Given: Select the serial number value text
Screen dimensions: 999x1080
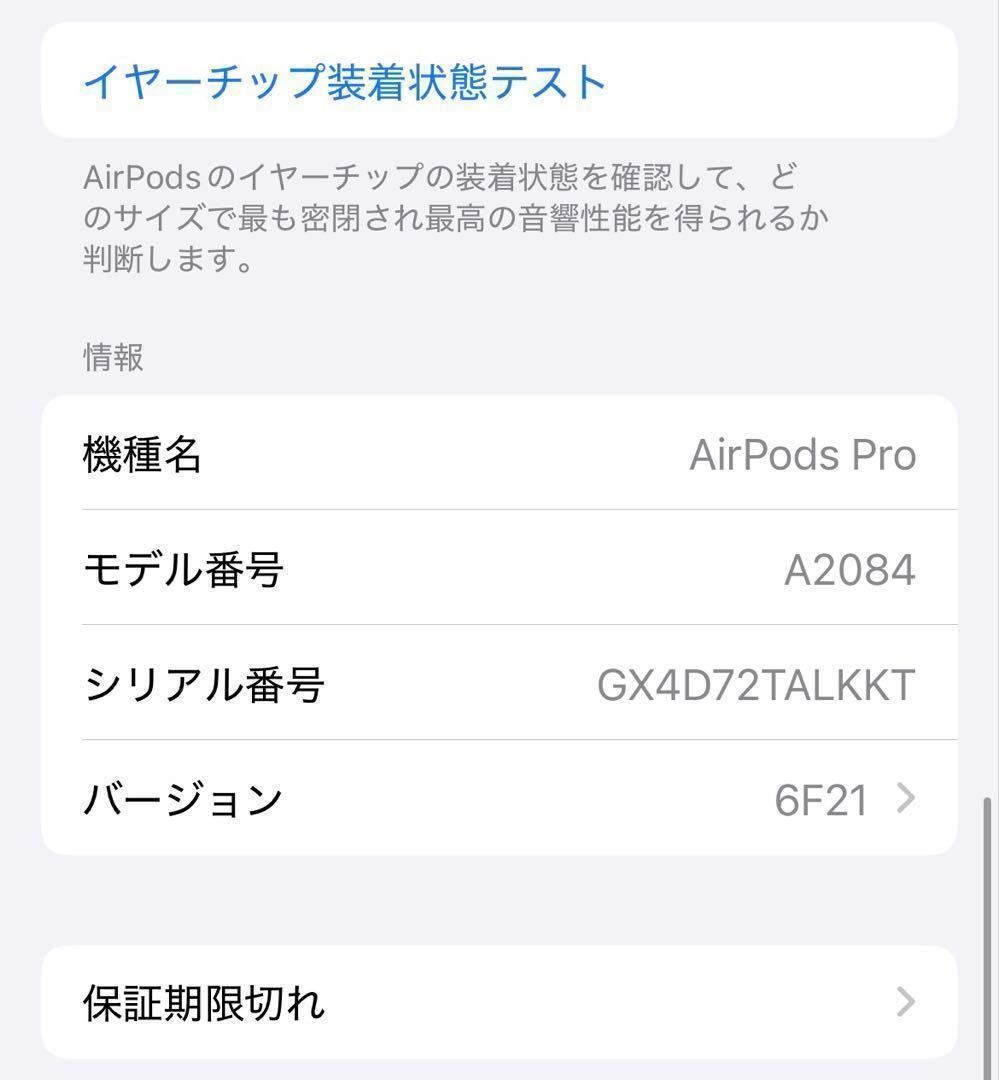Looking at the screenshot, I should [x=756, y=684].
